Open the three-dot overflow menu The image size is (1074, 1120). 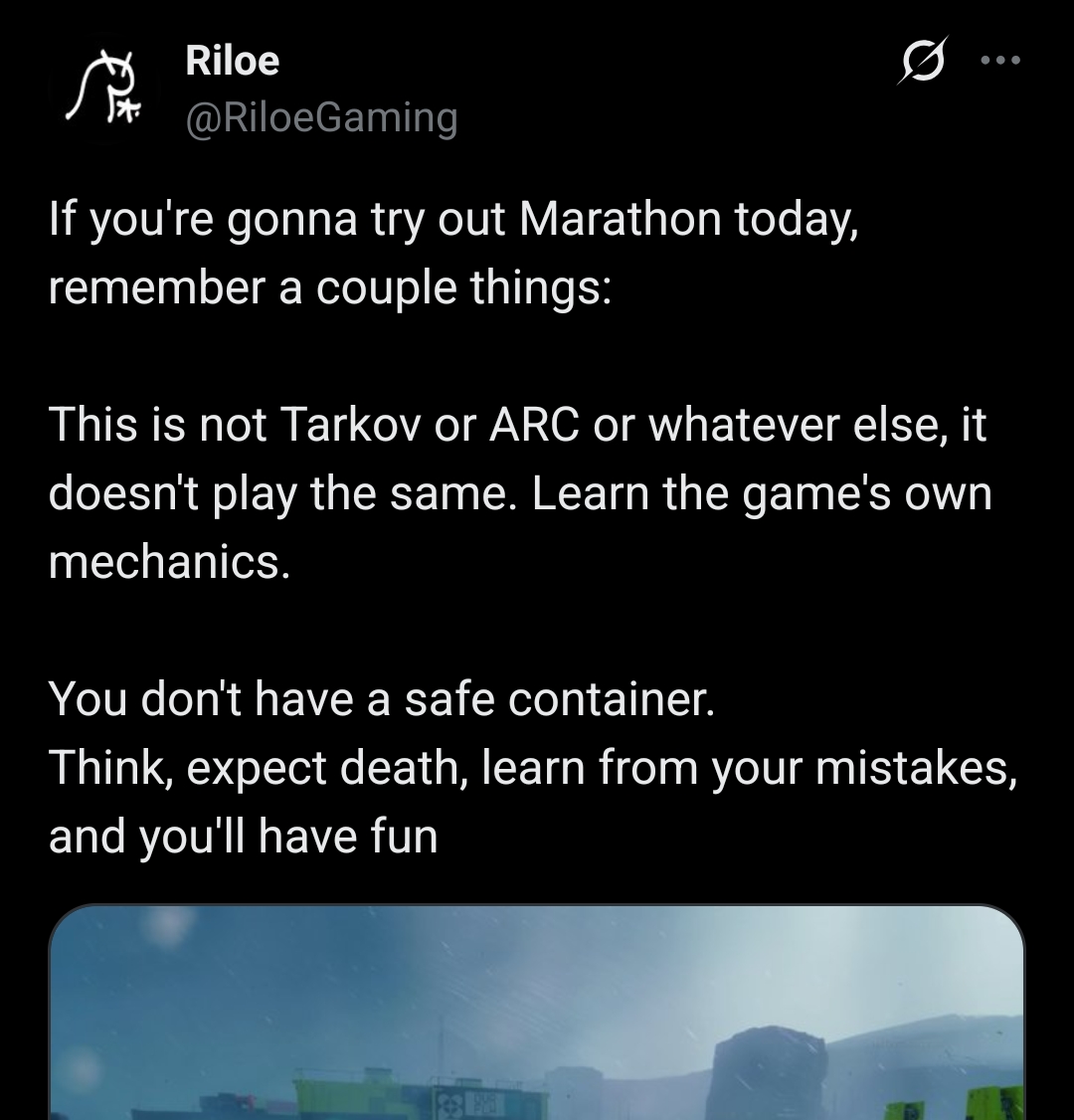pyautogui.click(x=1000, y=60)
